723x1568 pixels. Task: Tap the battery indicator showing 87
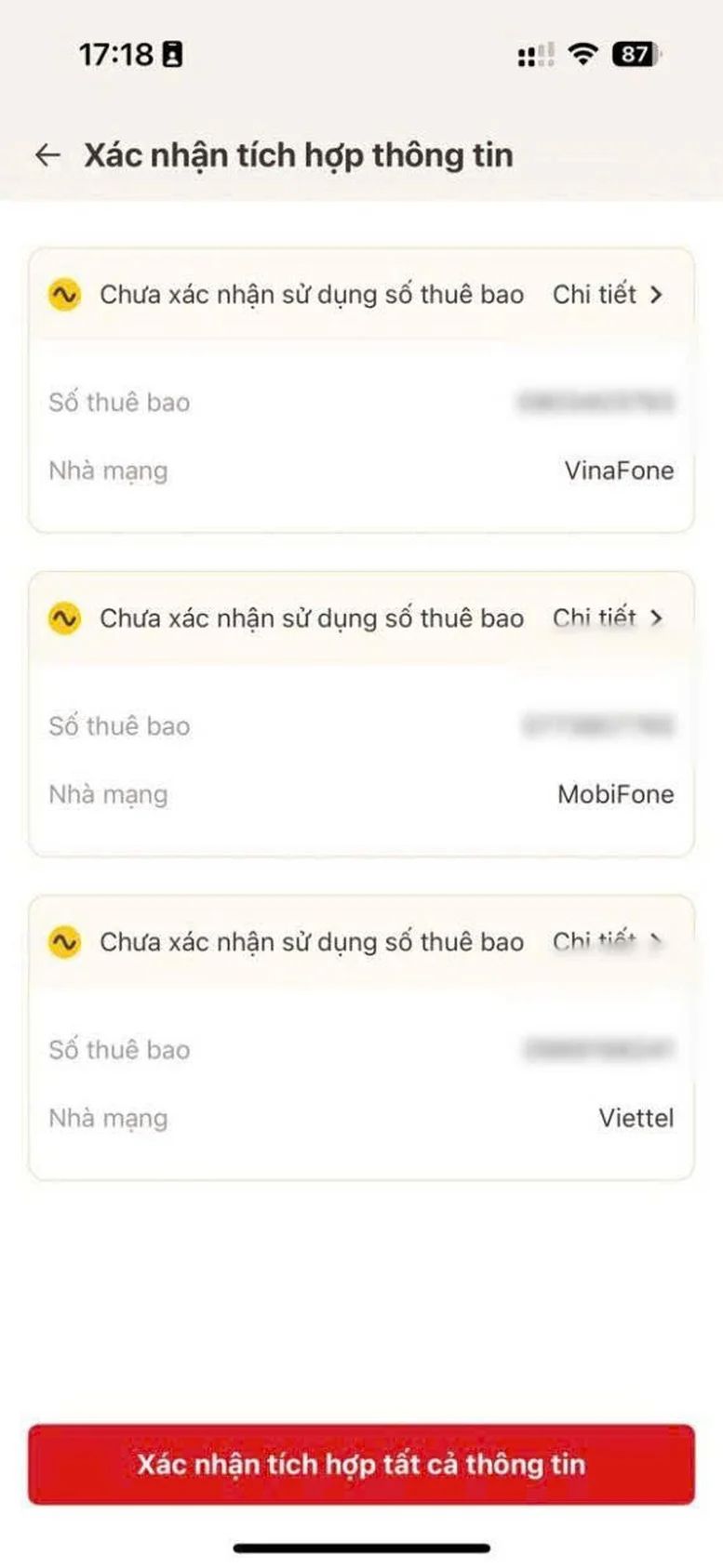636,55
